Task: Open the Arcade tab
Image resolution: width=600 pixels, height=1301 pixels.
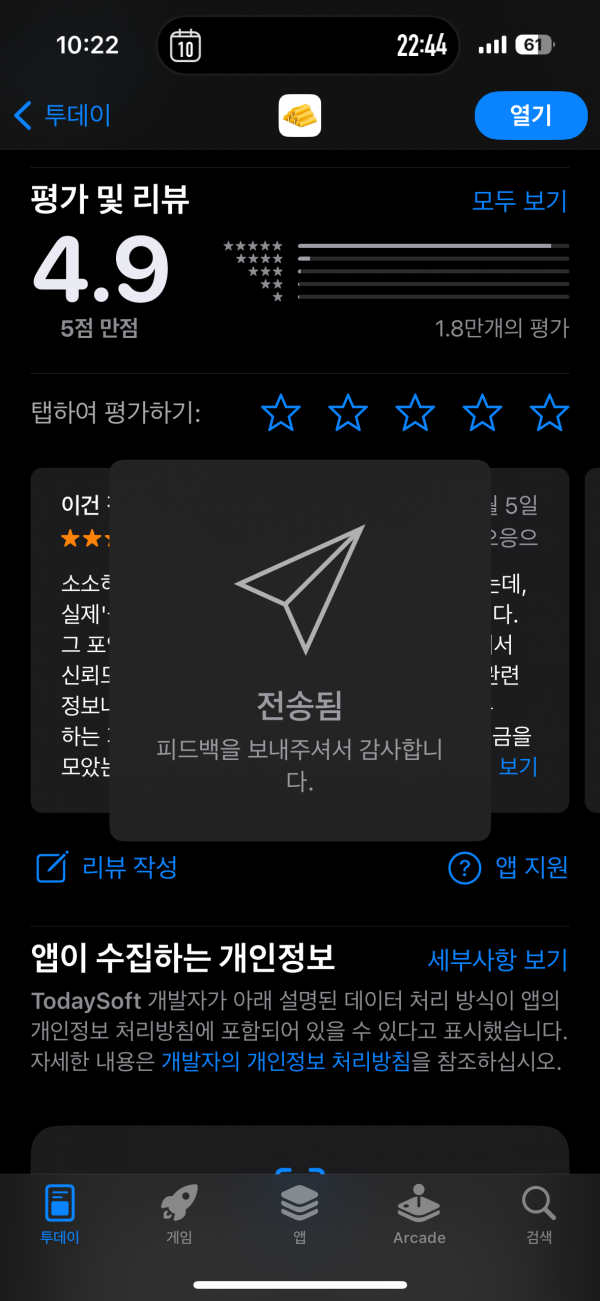Action: (x=419, y=1214)
